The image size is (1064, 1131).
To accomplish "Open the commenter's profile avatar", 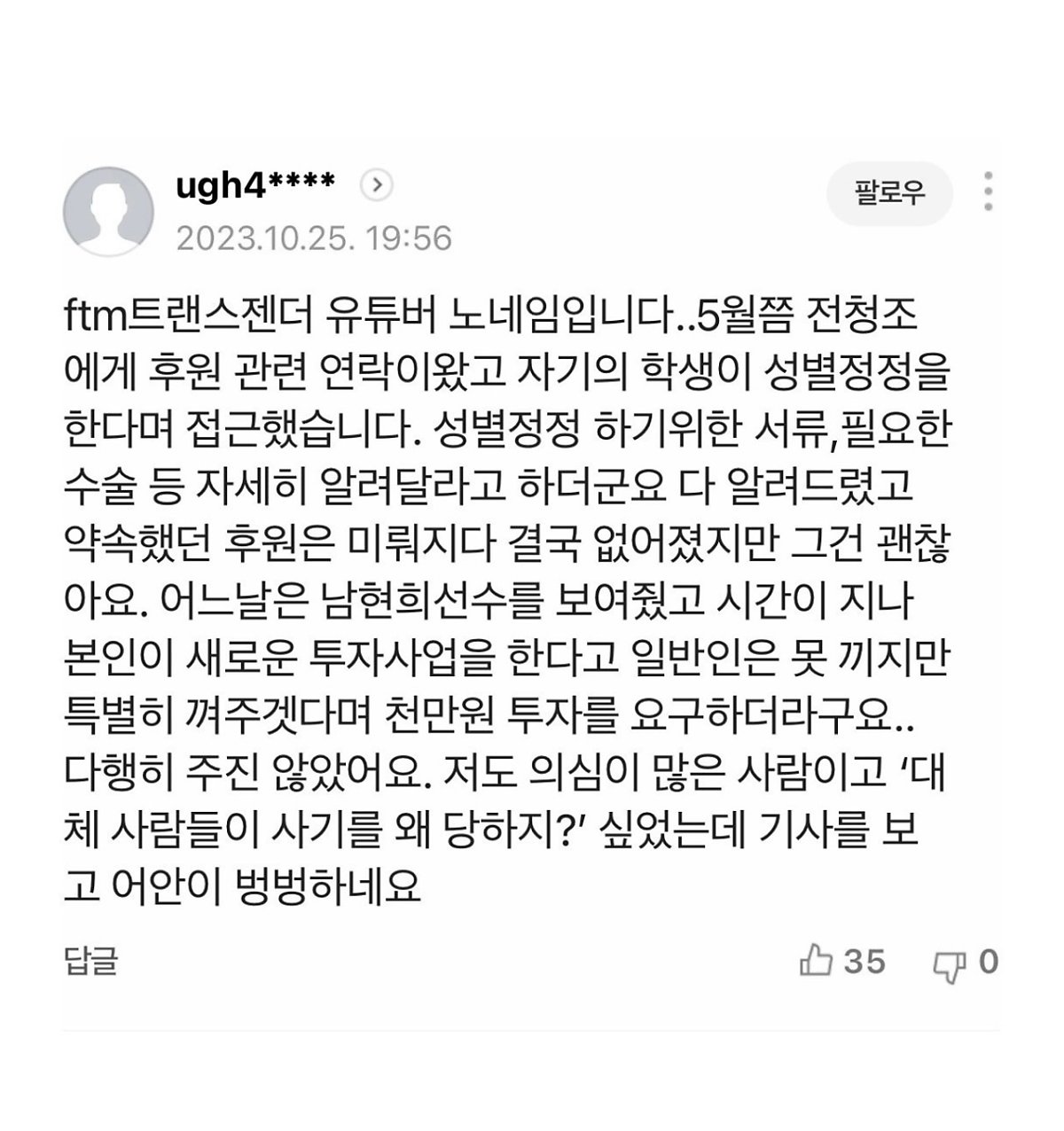I will coord(108,212).
